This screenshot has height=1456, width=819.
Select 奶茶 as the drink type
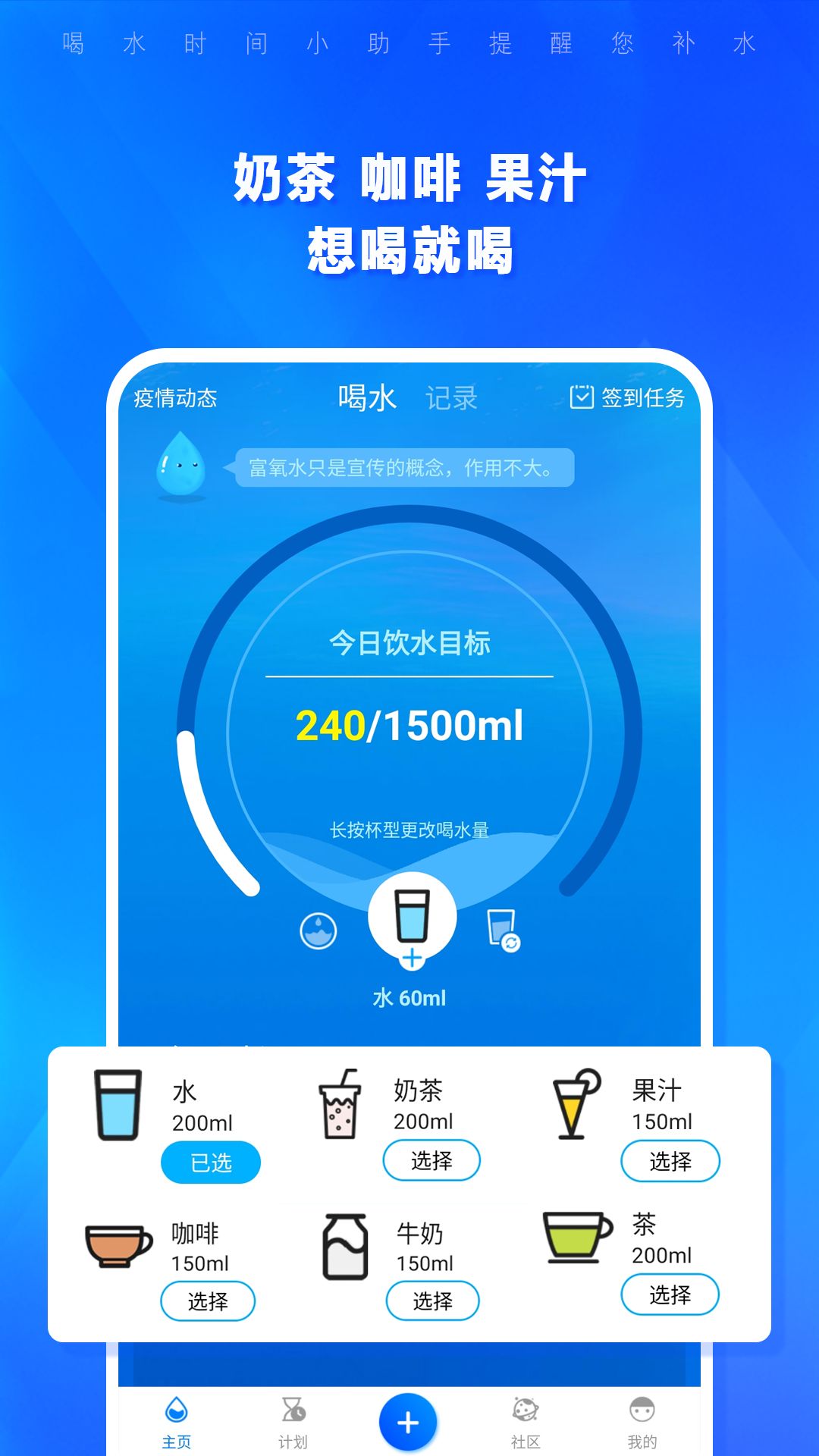pos(432,1161)
